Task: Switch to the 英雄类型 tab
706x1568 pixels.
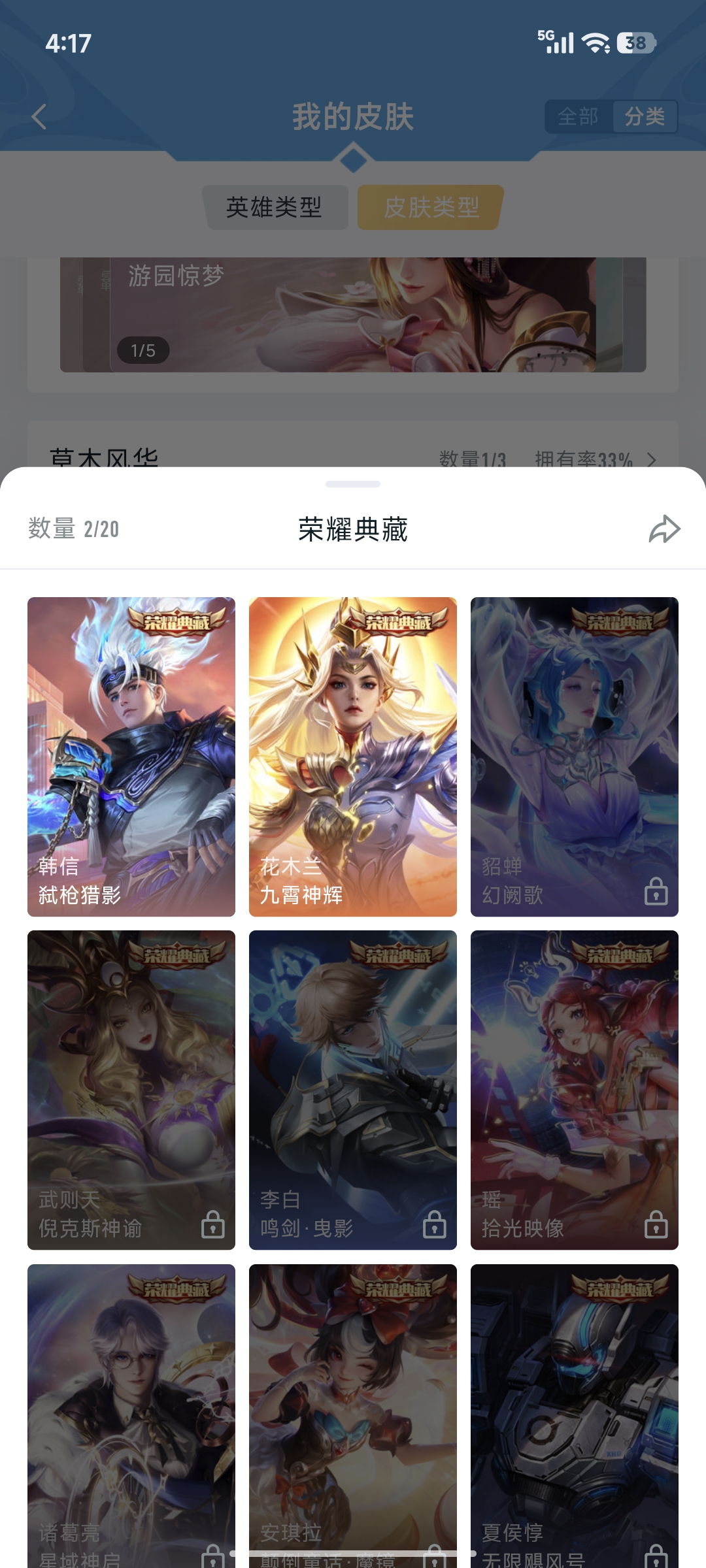Action: [x=276, y=208]
